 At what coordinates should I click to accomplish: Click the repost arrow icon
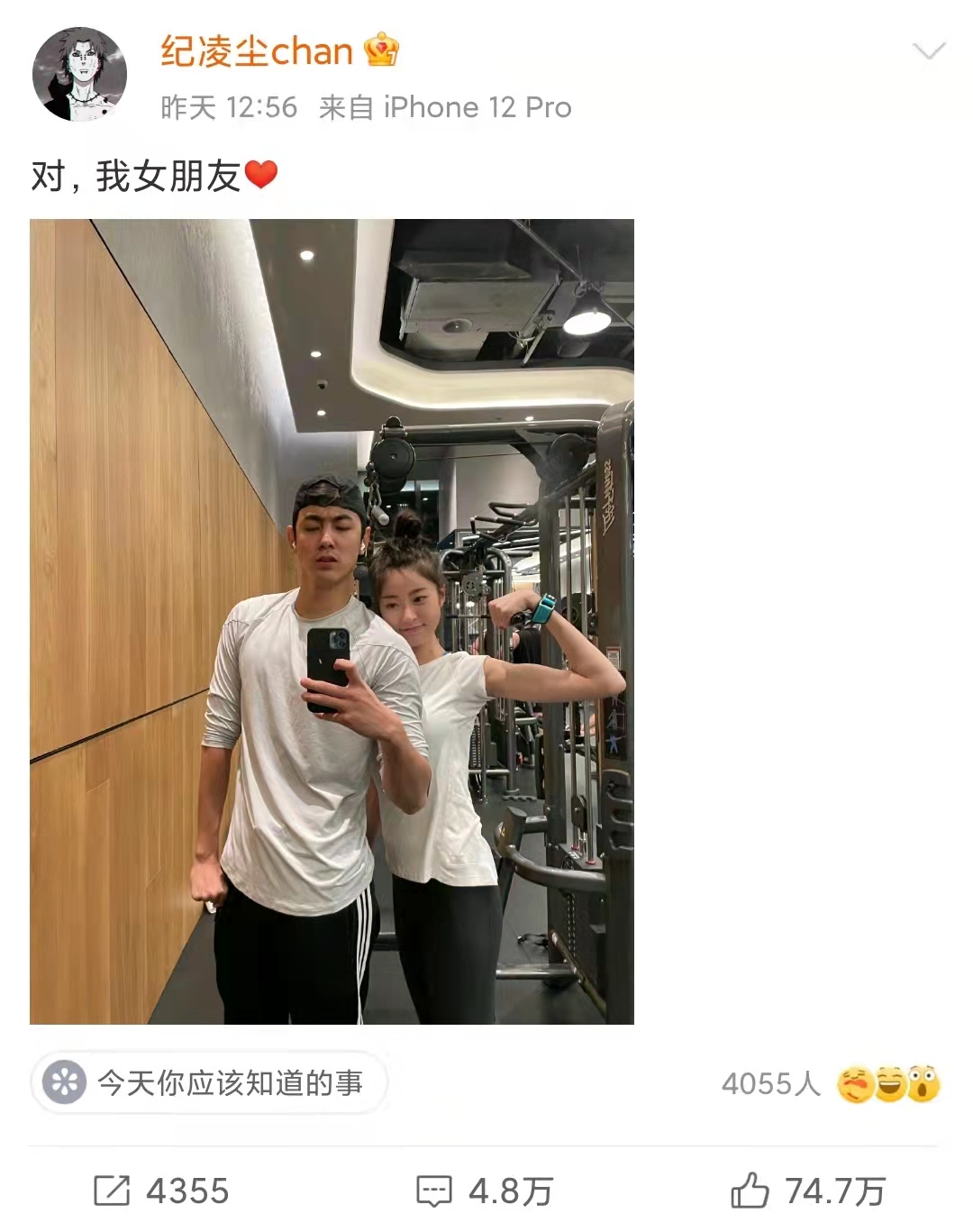pos(110,1188)
